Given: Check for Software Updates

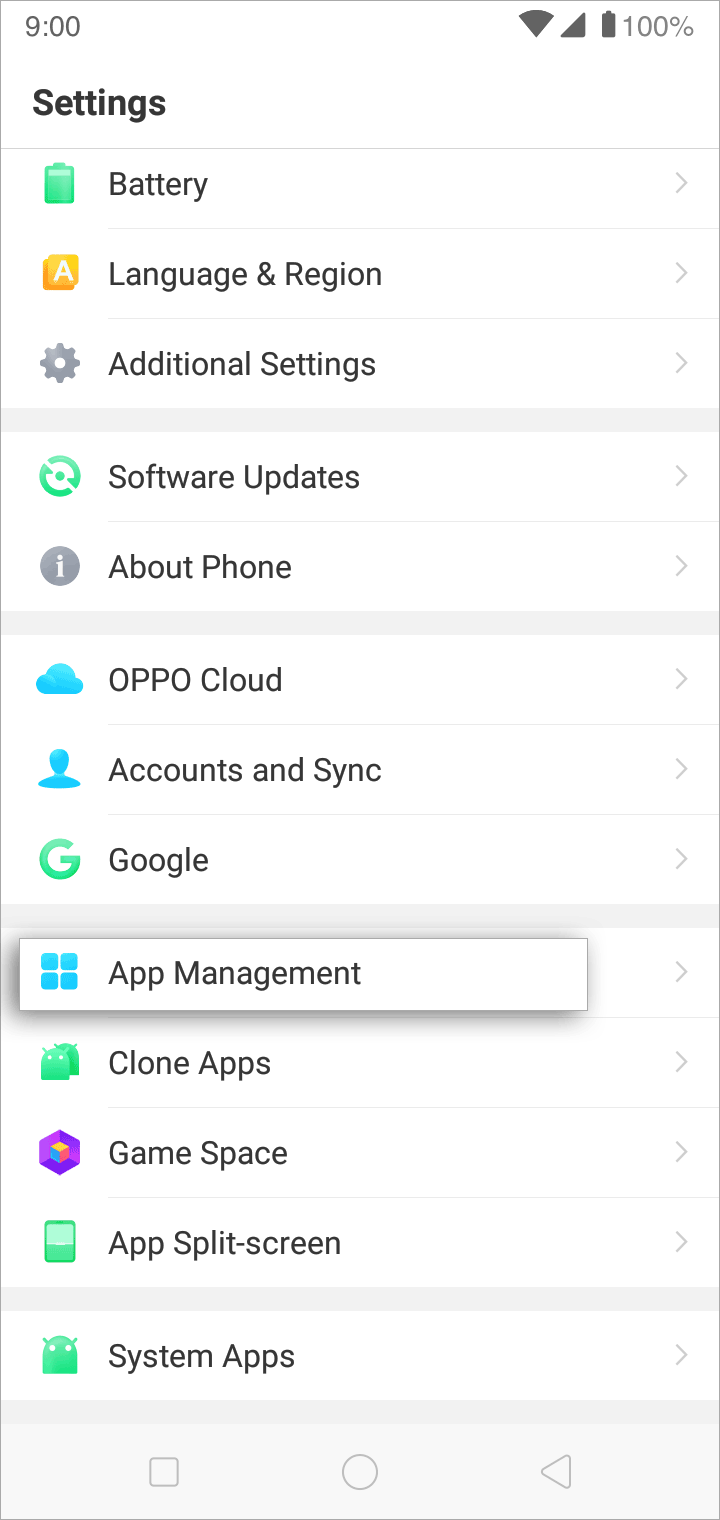Looking at the screenshot, I should tap(360, 477).
